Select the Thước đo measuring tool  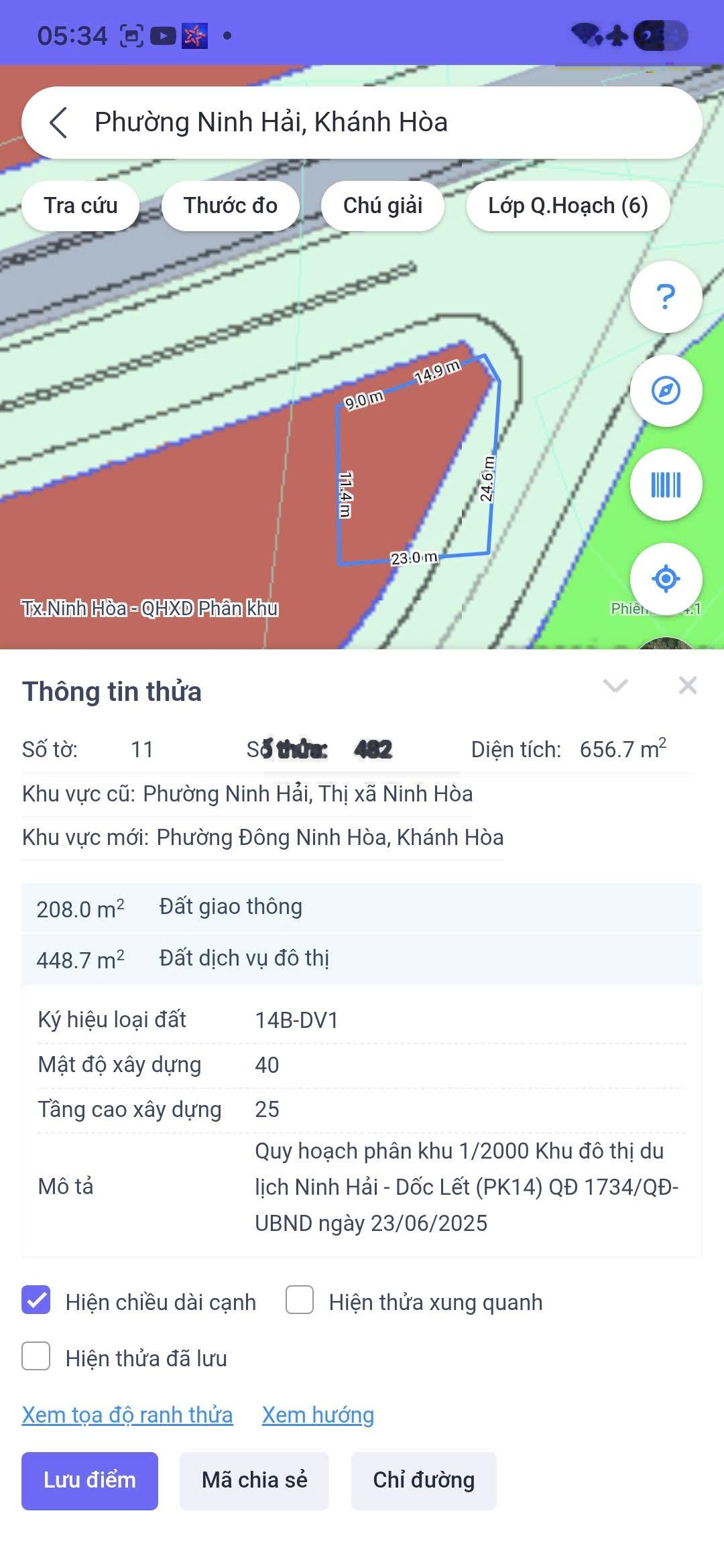(x=230, y=206)
